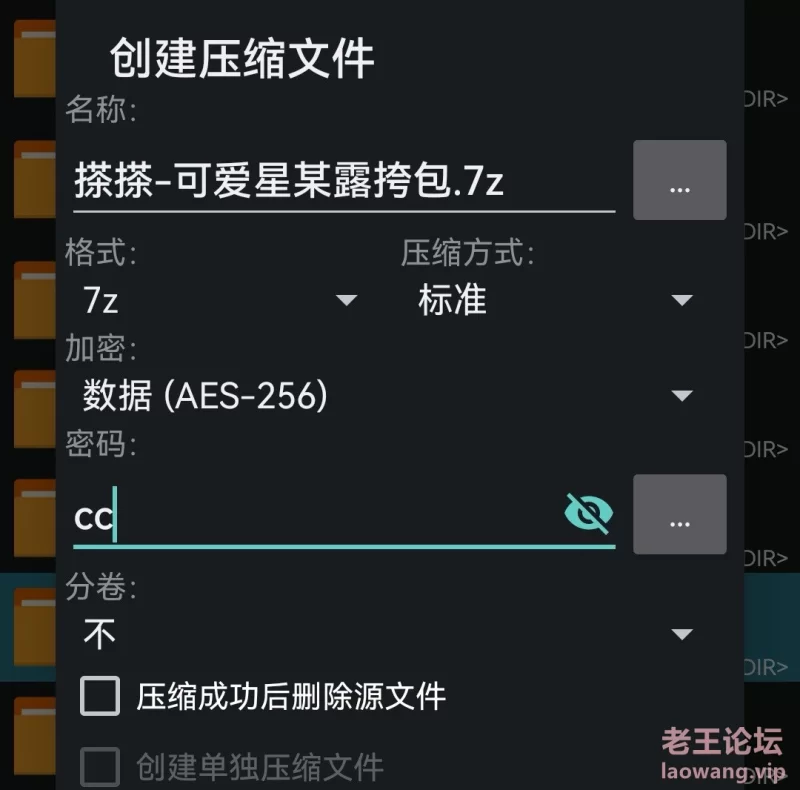Open the 格式 dropdown showing 7z
This screenshot has height=790, width=800.
click(x=220, y=300)
